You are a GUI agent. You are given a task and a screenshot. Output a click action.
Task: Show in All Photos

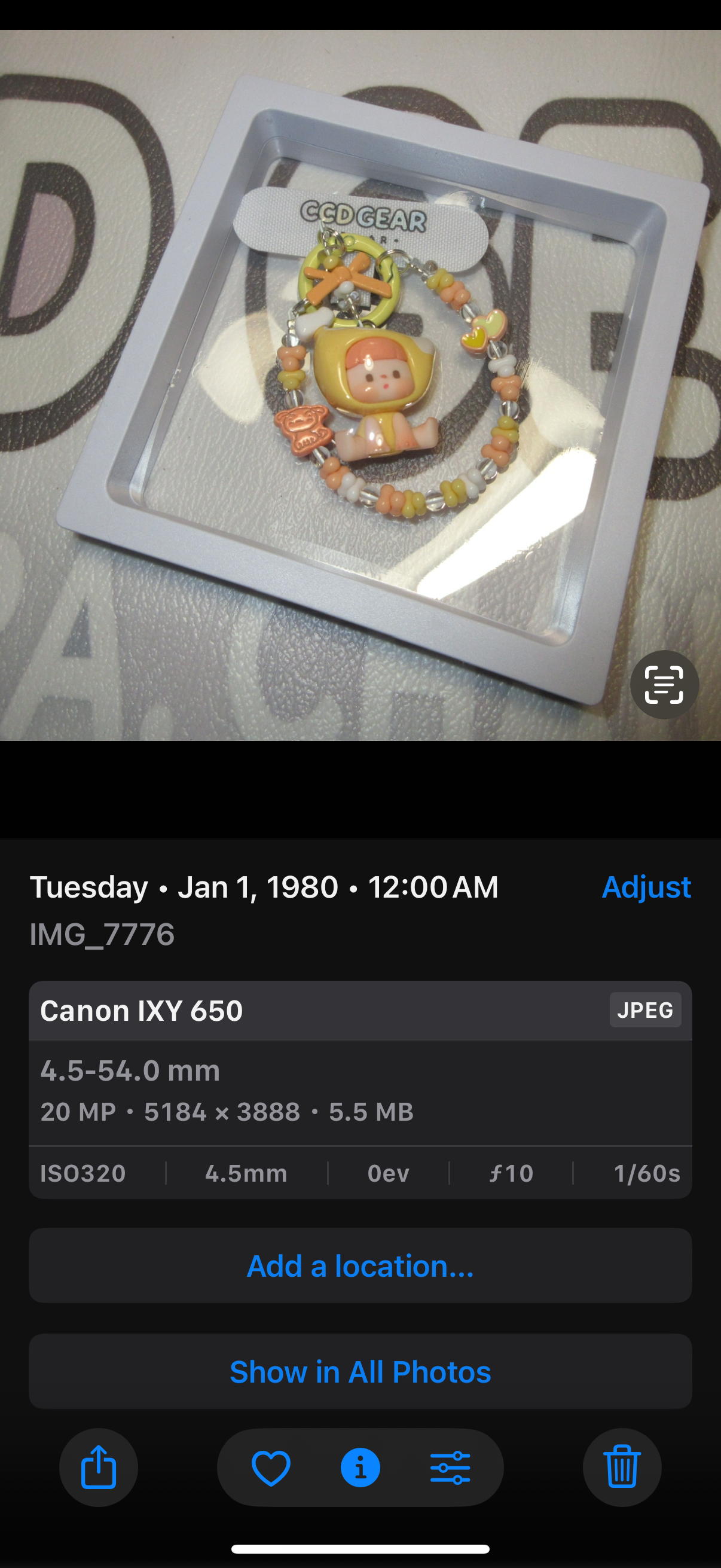click(x=360, y=1372)
